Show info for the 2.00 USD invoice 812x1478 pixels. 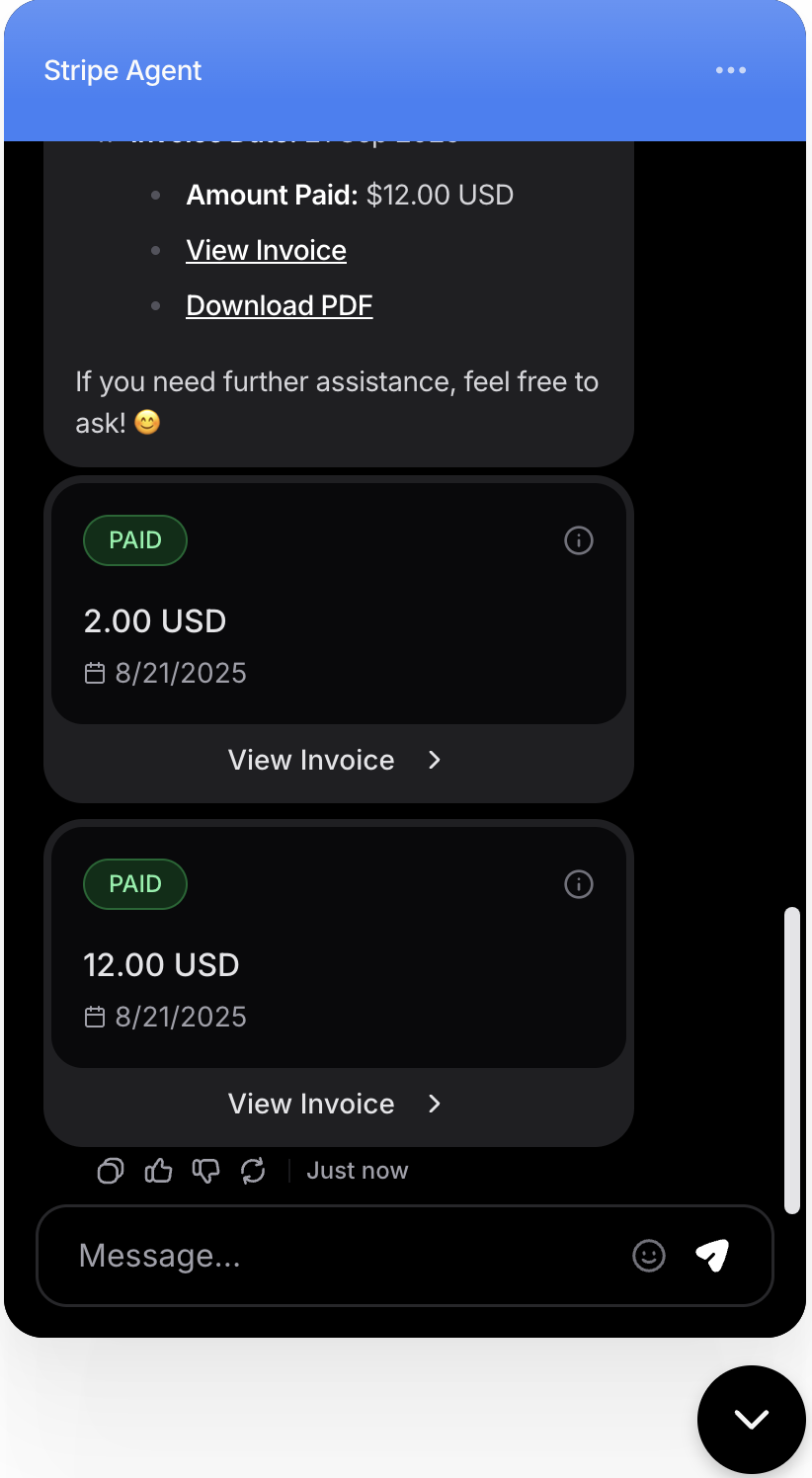coord(578,540)
